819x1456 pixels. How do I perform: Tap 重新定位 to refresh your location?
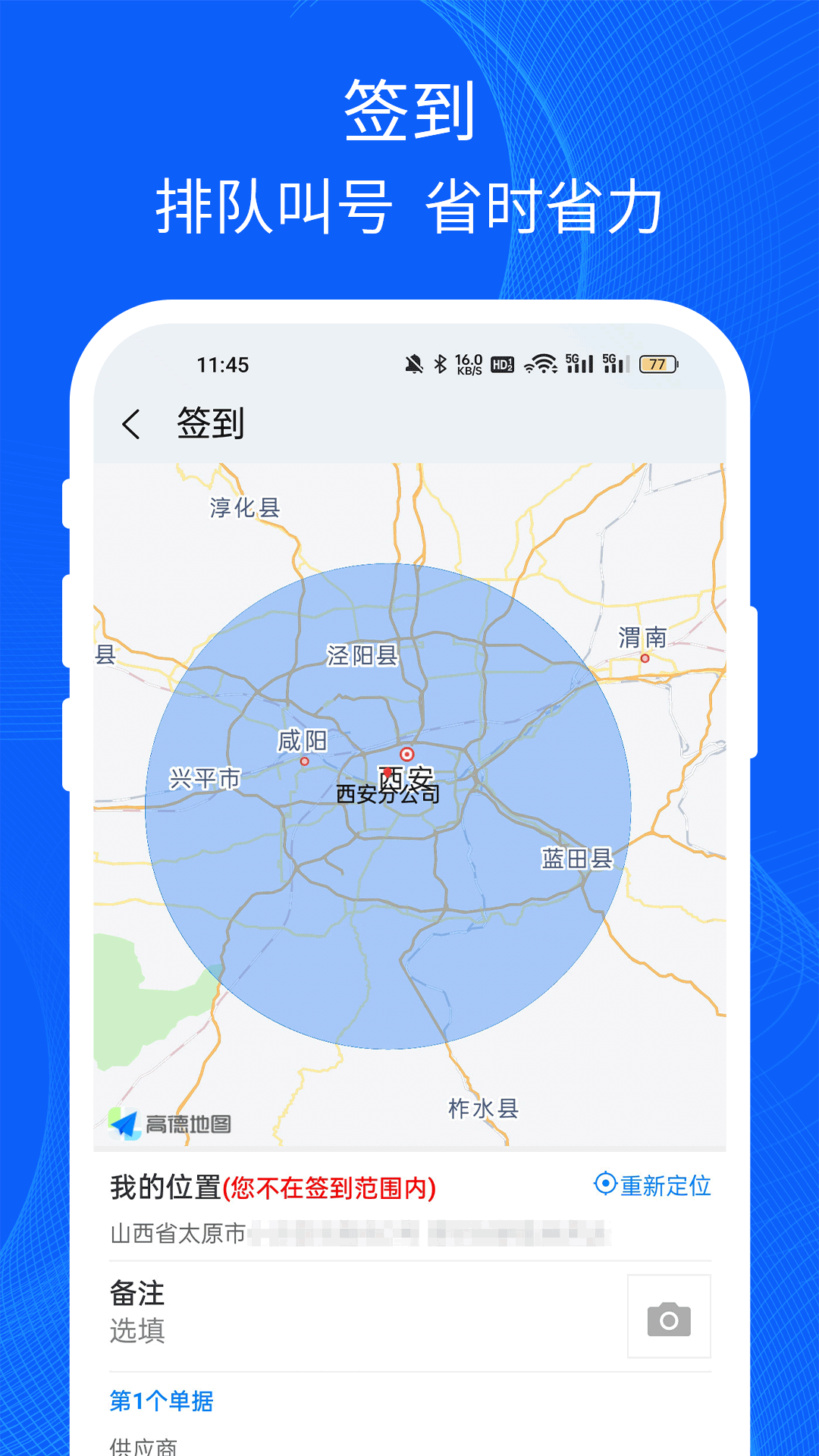[665, 1185]
